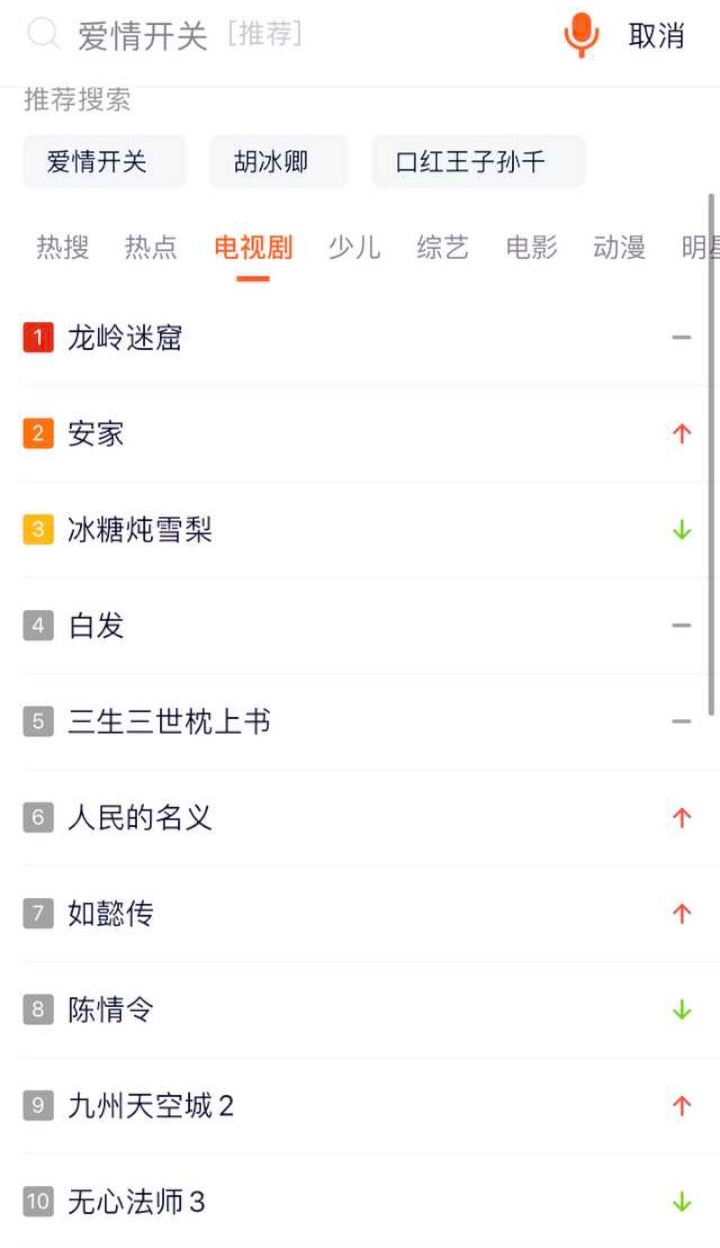The height and width of the screenshot is (1248, 720).
Task: Open the 综艺 tab
Action: [443, 247]
